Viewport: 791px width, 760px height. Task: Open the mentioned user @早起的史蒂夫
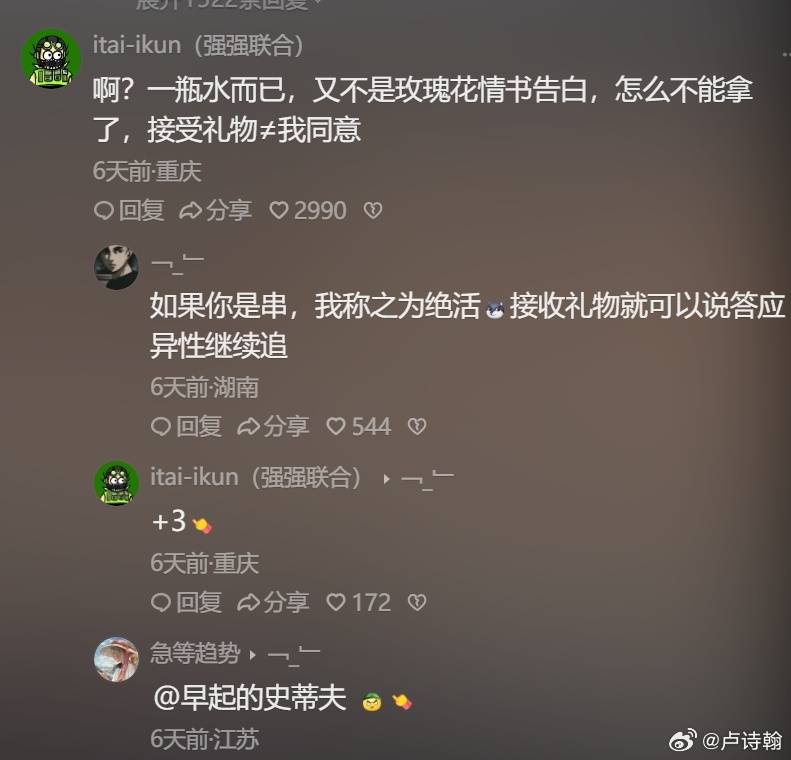click(250, 698)
